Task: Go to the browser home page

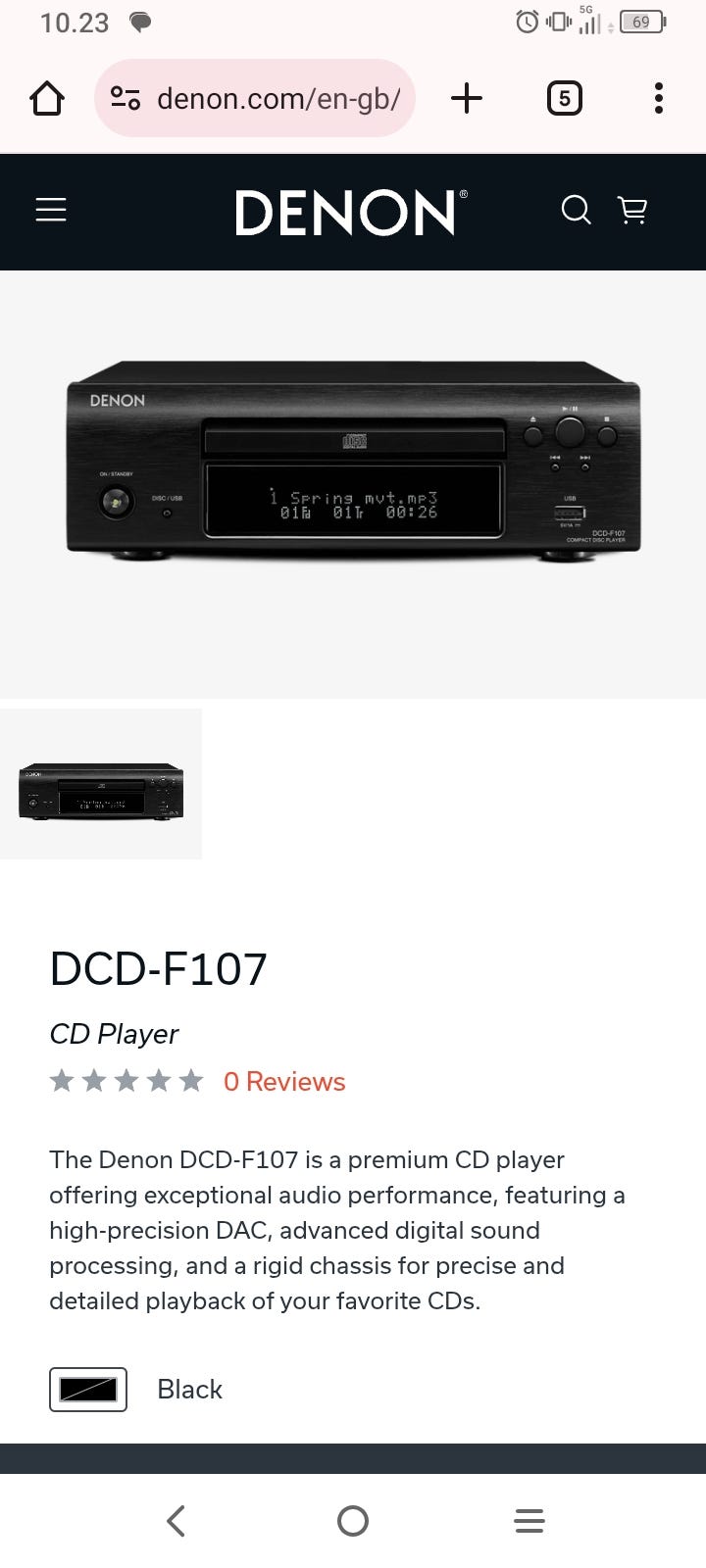Action: pos(47,98)
